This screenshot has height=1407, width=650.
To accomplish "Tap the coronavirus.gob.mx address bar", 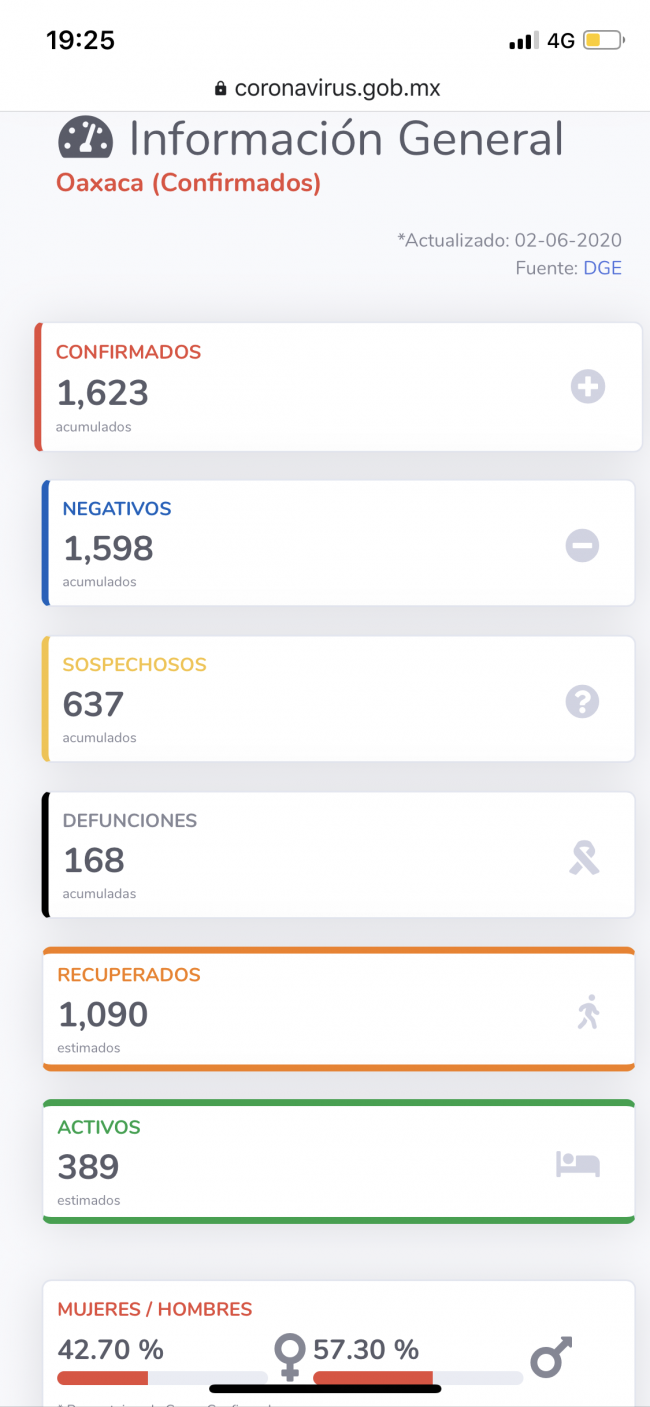I will click(x=326, y=88).
